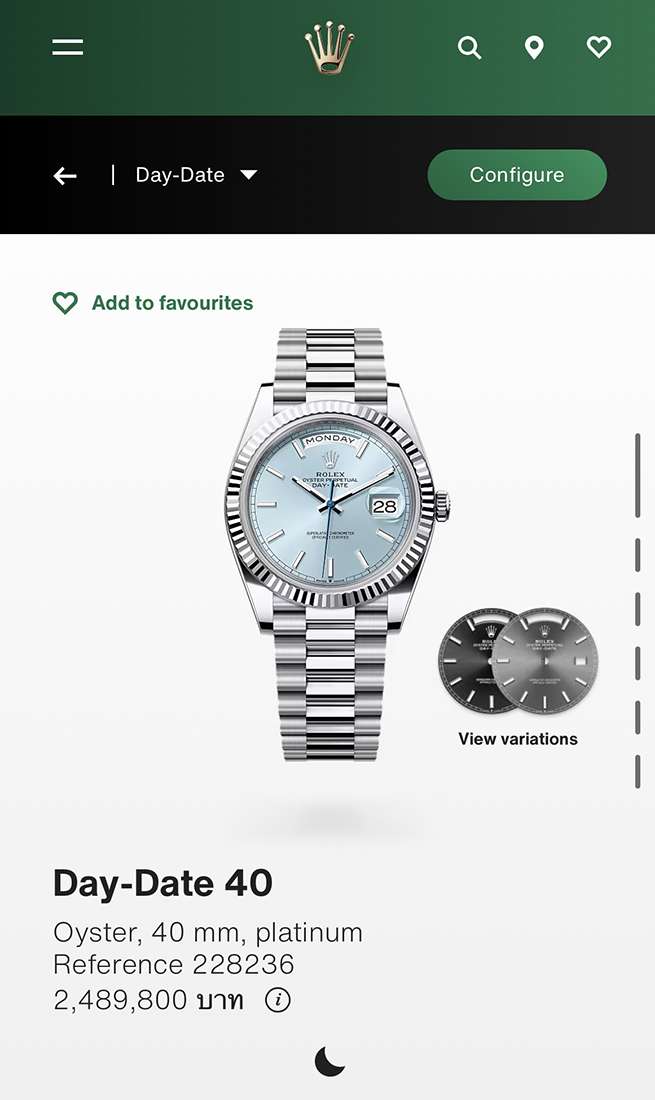The height and width of the screenshot is (1100, 655).
Task: Open the store locator pin
Action: tap(534, 47)
